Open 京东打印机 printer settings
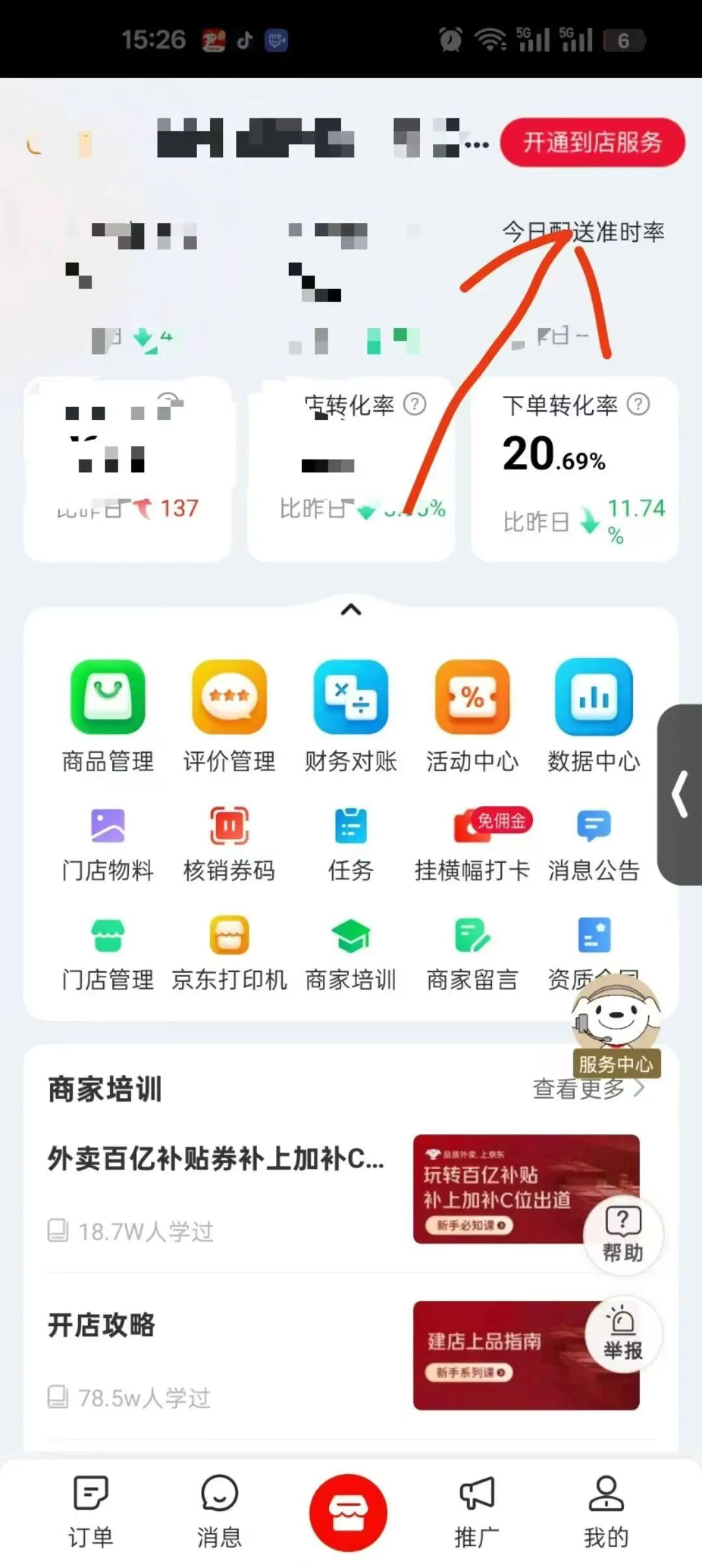The image size is (702, 1568). pos(229,954)
